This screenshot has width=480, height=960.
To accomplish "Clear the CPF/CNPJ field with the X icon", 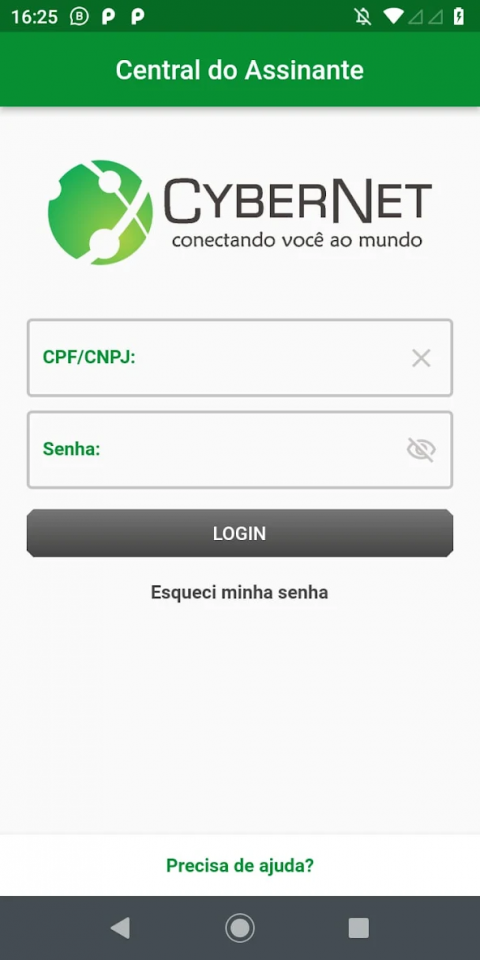I will point(421,358).
